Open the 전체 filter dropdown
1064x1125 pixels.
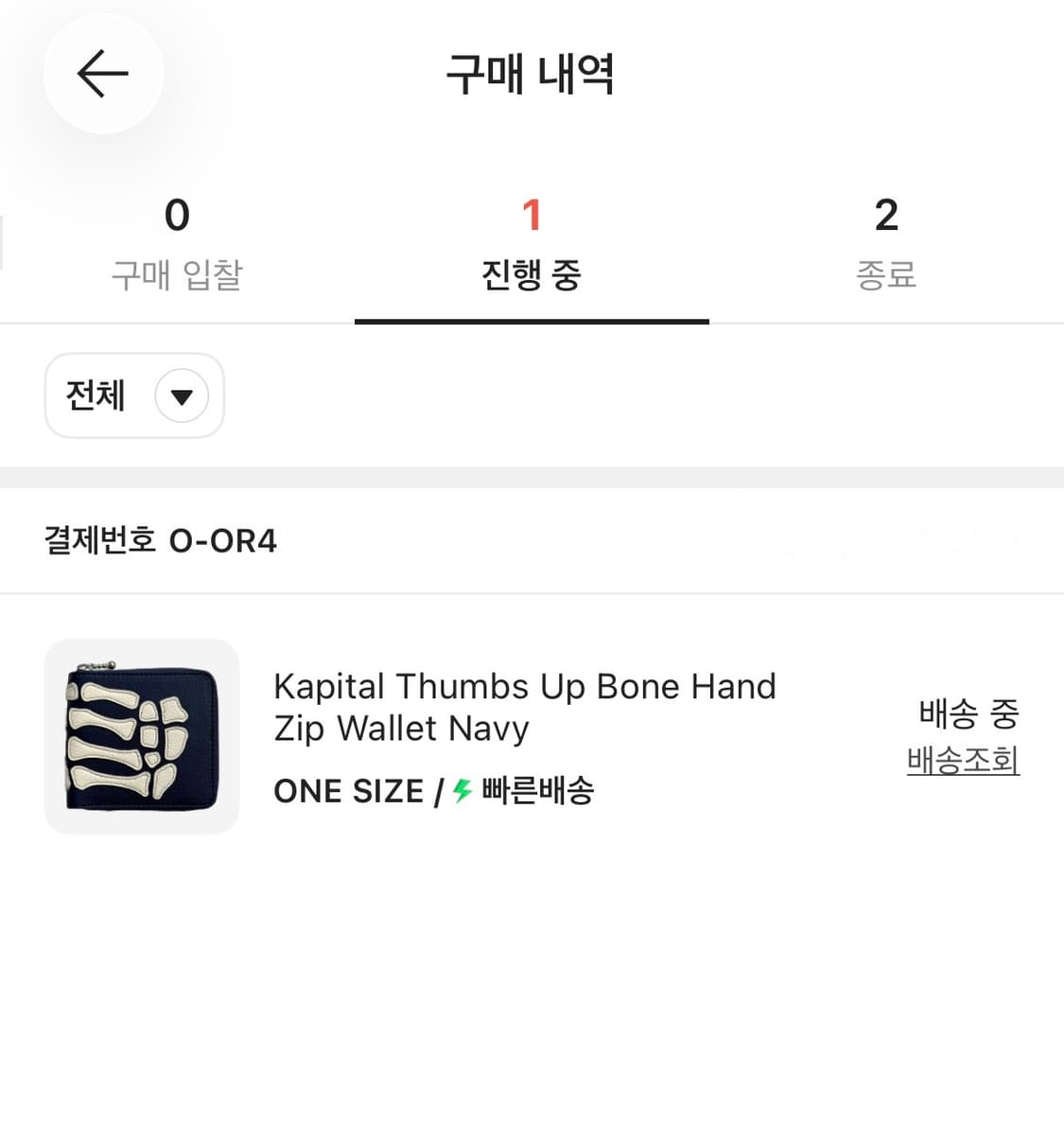pos(132,396)
